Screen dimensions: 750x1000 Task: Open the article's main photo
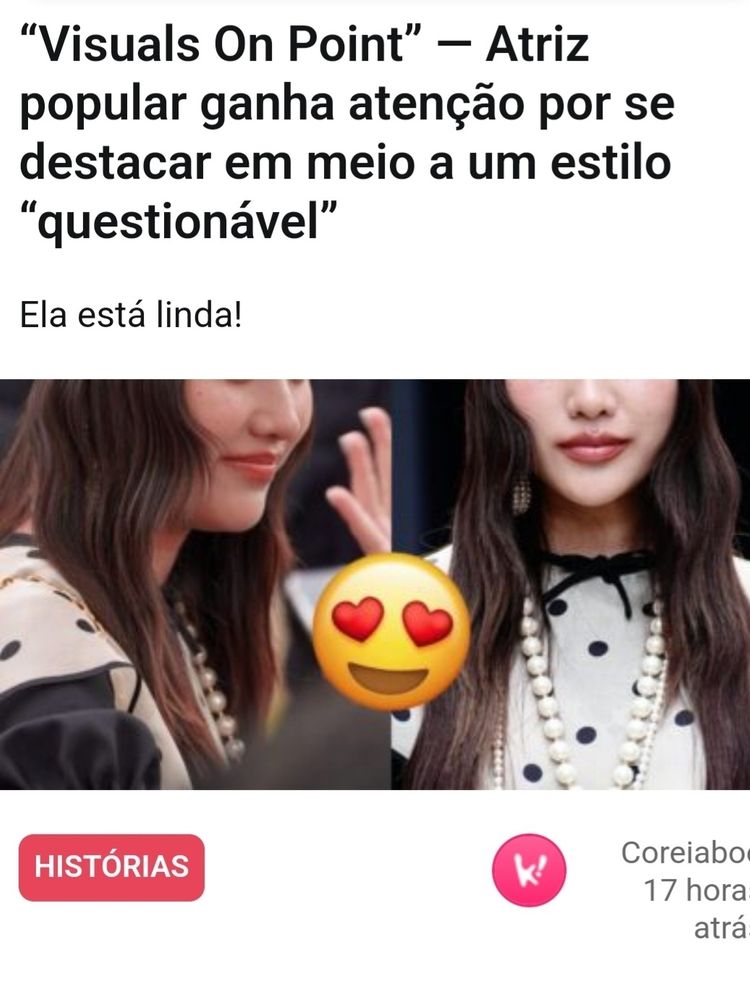375,584
